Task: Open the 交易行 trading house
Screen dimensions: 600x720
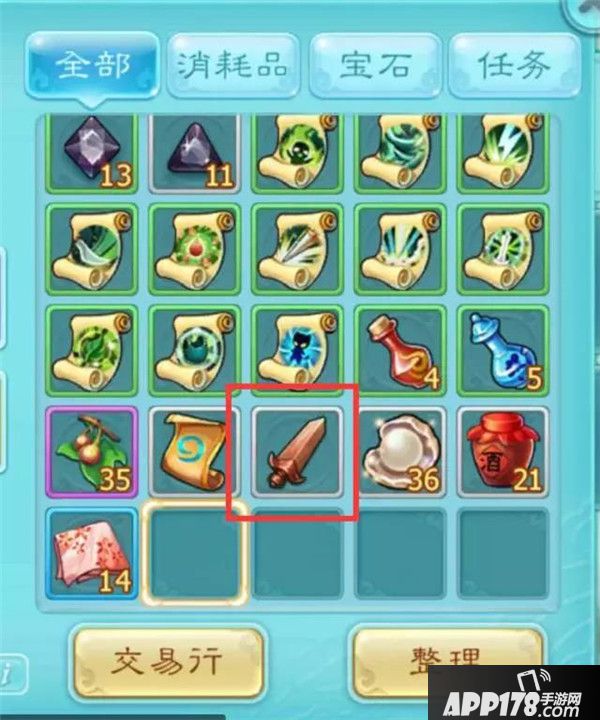Action: (x=170, y=662)
